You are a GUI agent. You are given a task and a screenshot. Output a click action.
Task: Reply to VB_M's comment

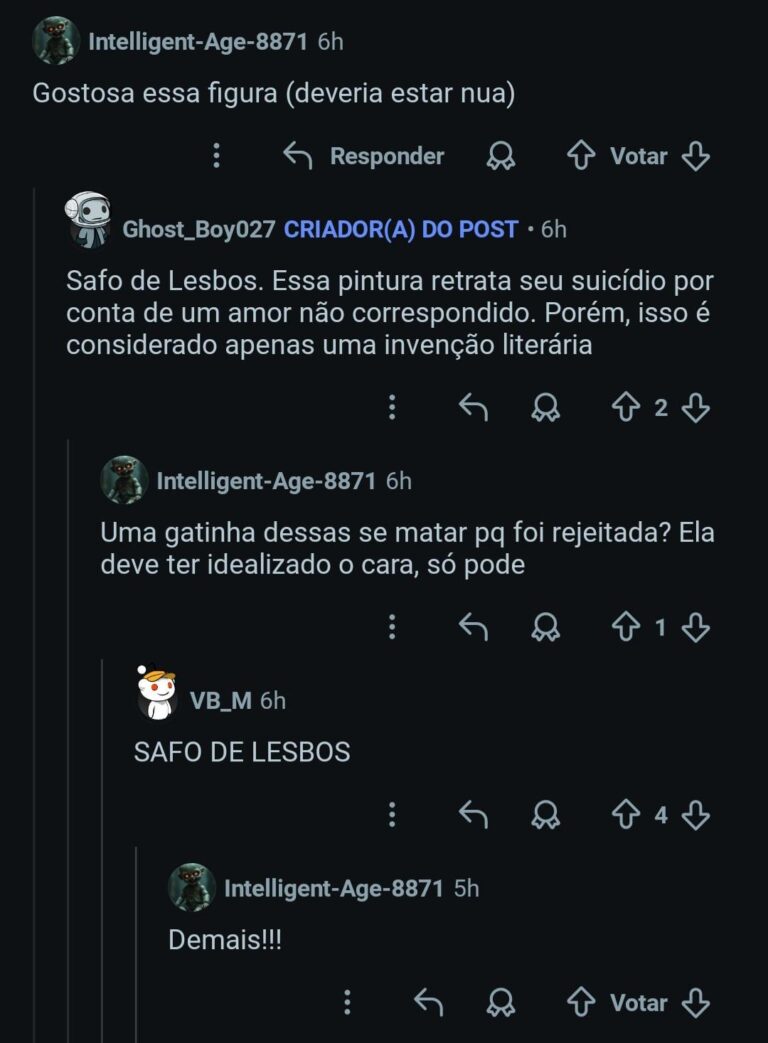472,815
